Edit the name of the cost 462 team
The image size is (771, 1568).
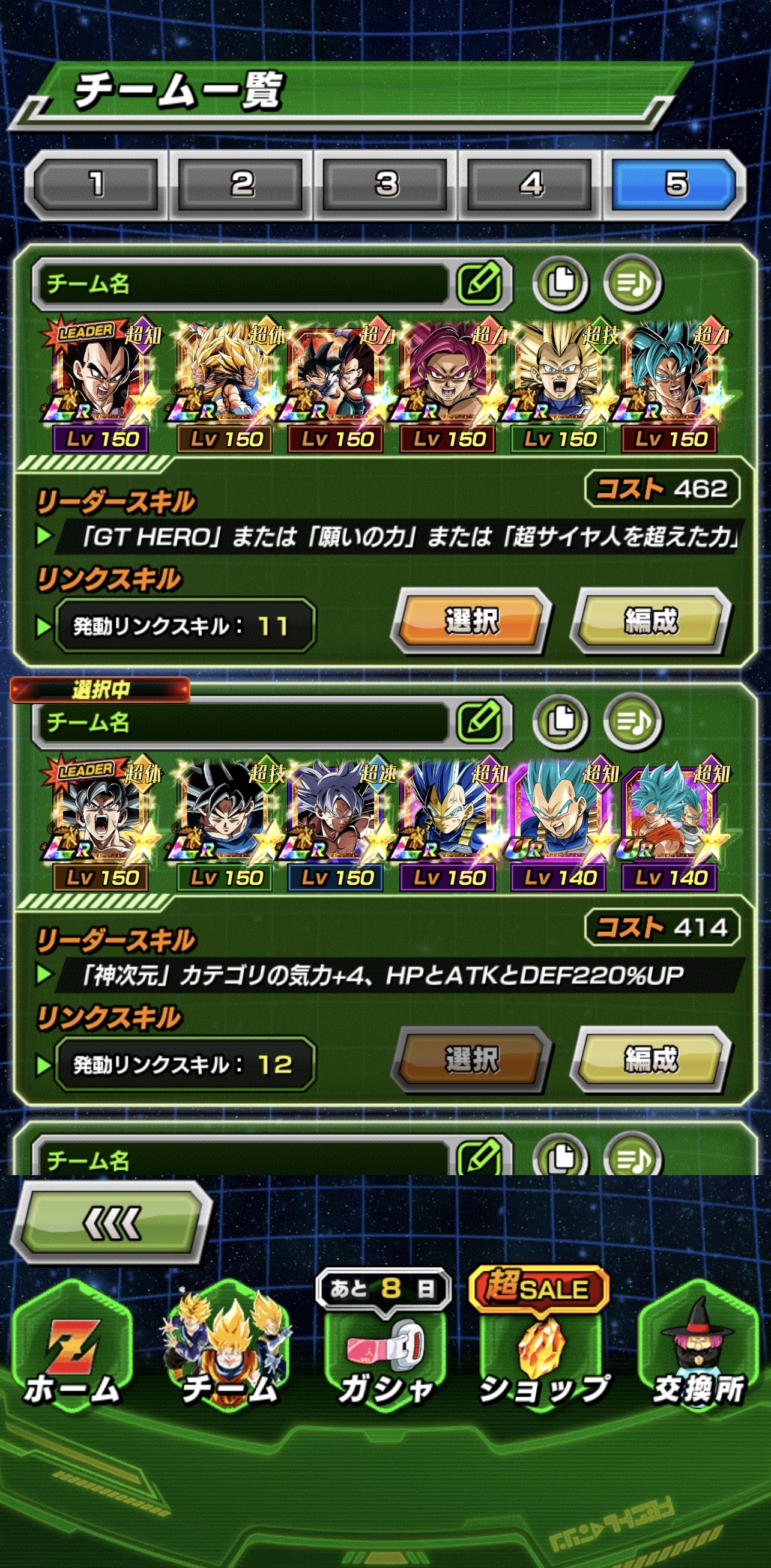click(481, 283)
